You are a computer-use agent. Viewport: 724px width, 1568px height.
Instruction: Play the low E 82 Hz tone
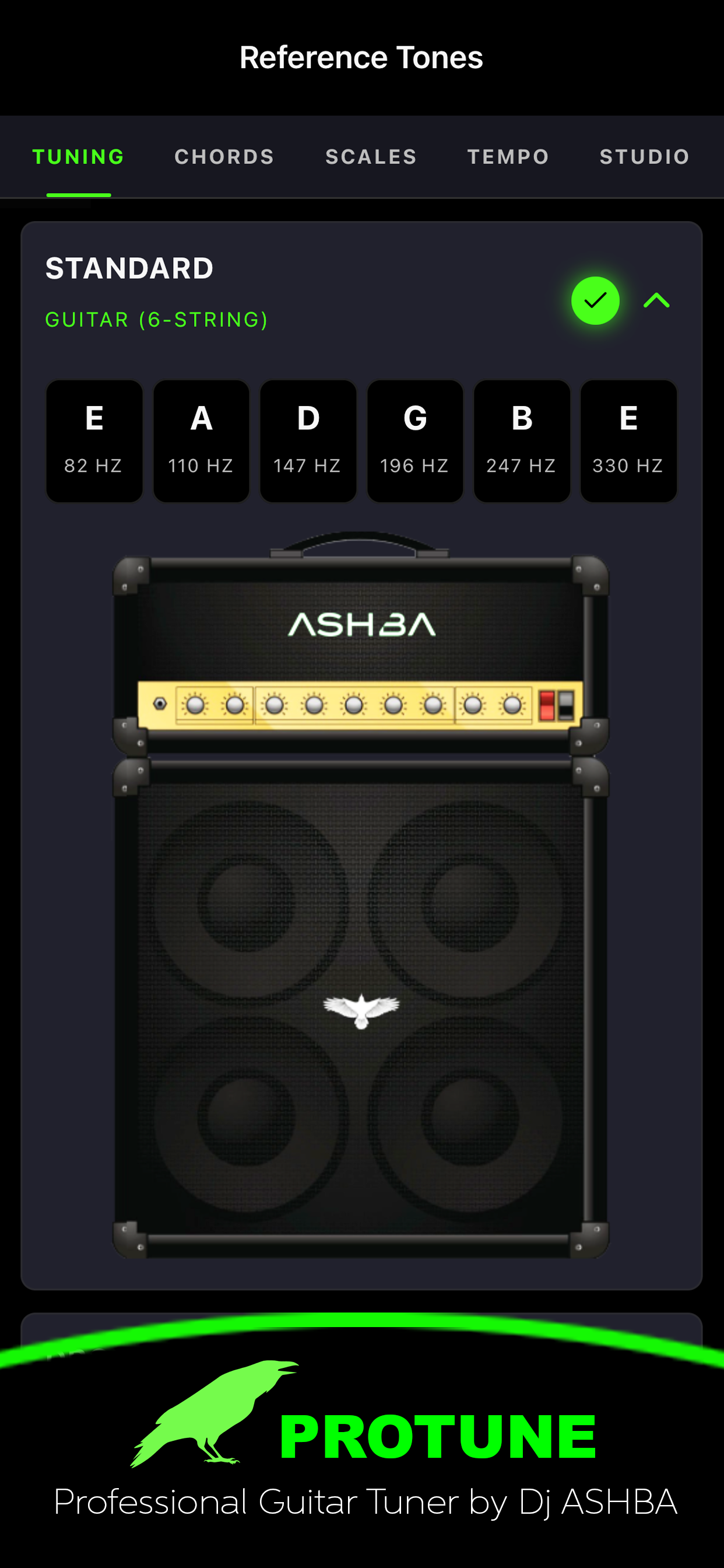94,440
